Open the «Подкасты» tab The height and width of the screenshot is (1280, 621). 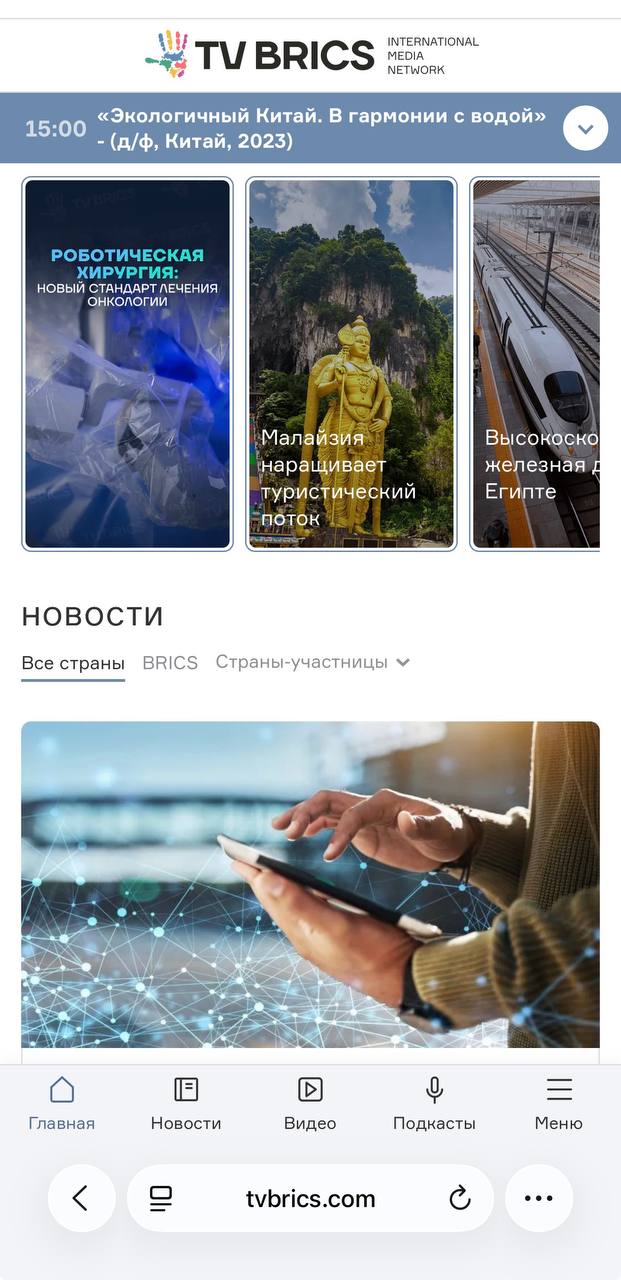pos(434,1104)
